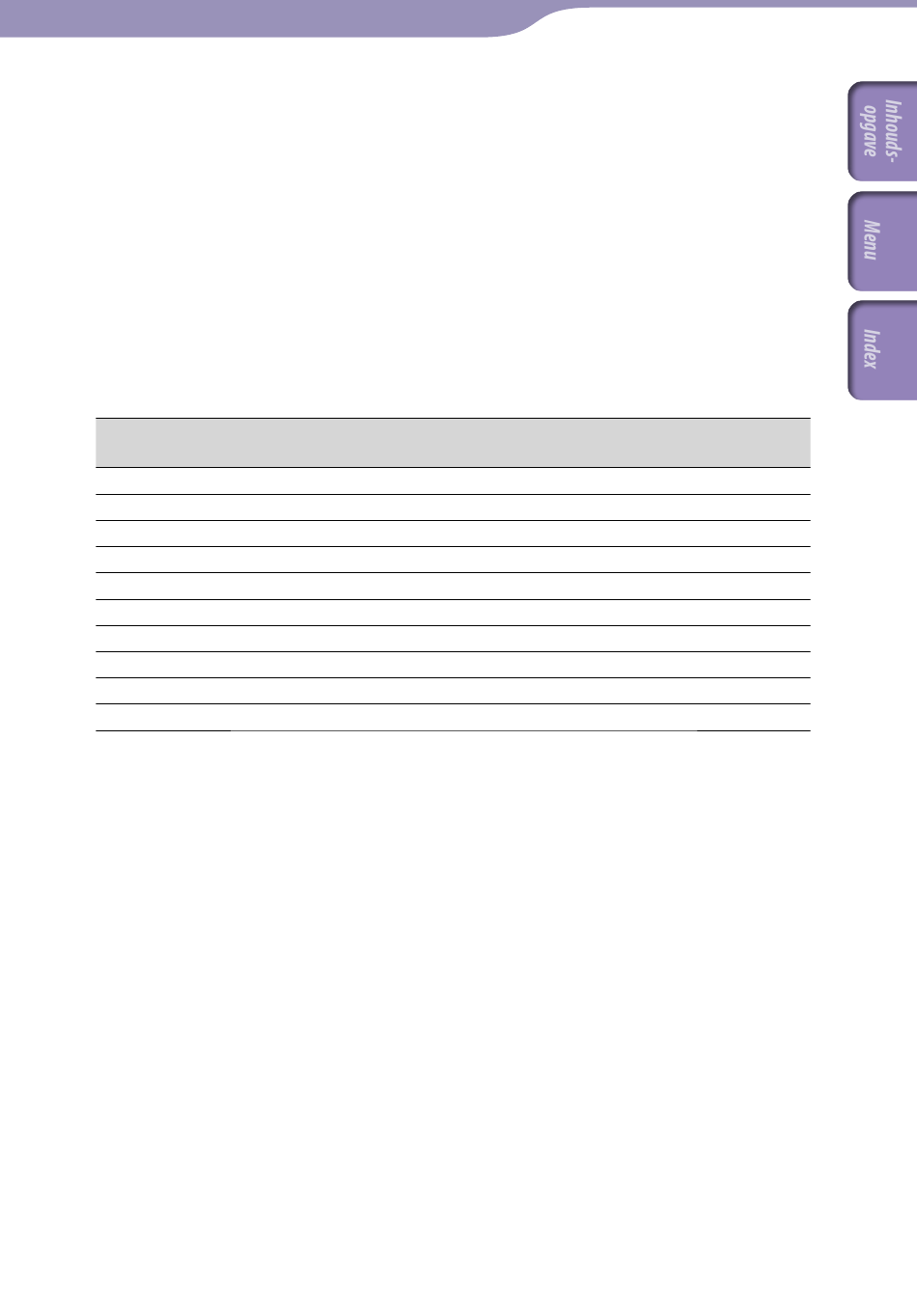Jump to the Menu tab
The image size is (917, 1316).
click(x=882, y=241)
